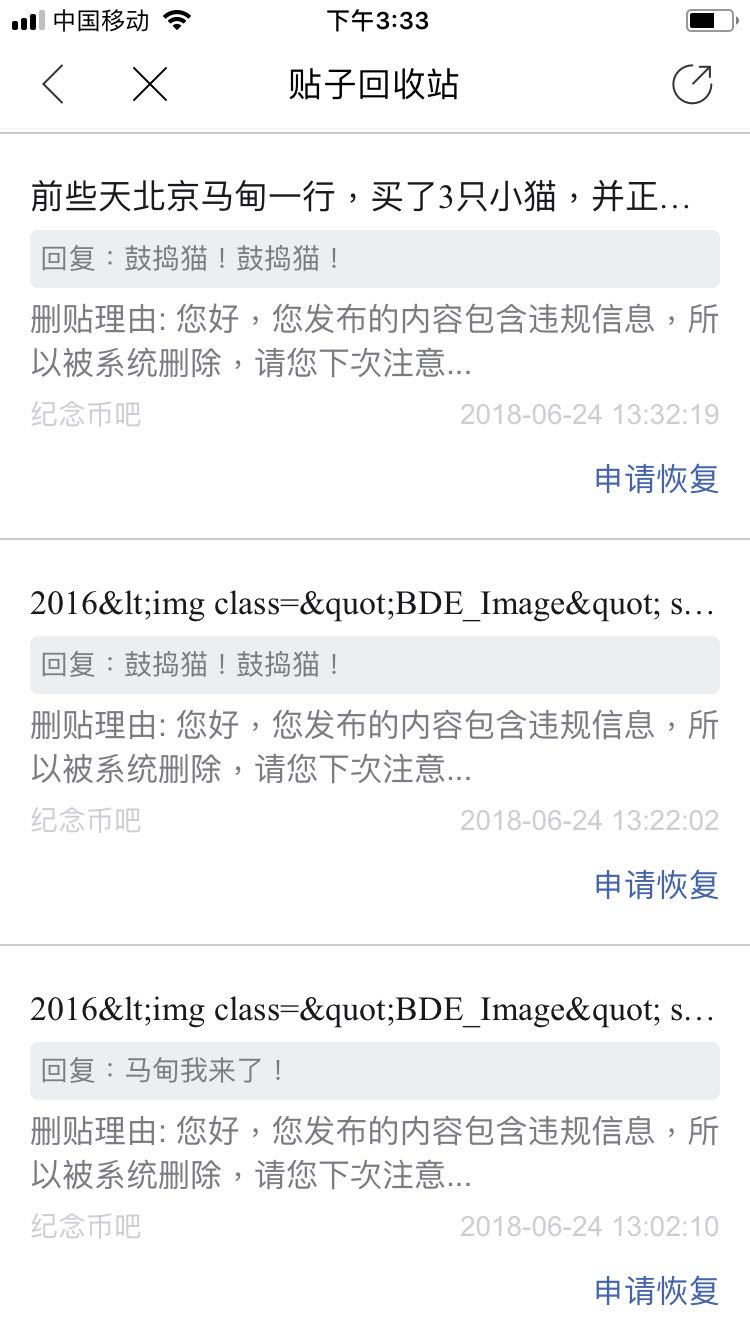The height and width of the screenshot is (1334, 750).
Task: Close the page with the X icon
Action: tap(150, 84)
